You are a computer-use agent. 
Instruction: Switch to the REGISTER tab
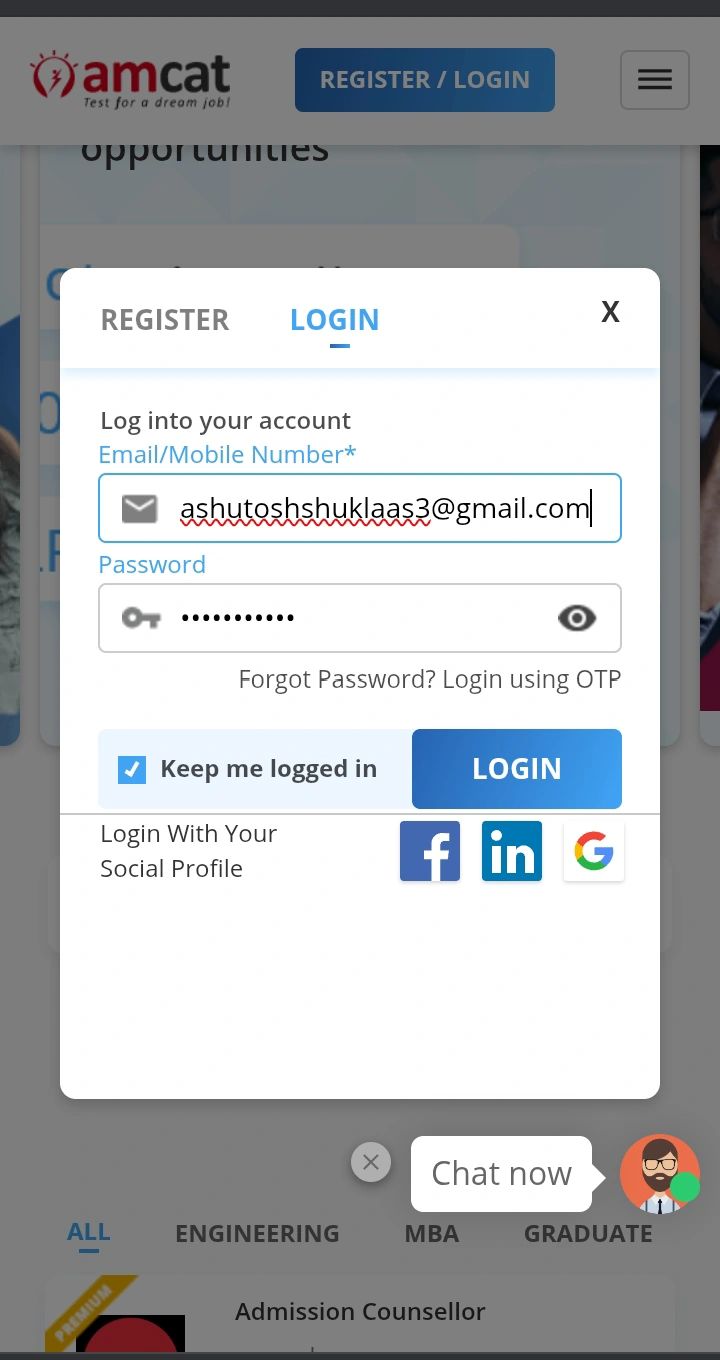(x=165, y=320)
